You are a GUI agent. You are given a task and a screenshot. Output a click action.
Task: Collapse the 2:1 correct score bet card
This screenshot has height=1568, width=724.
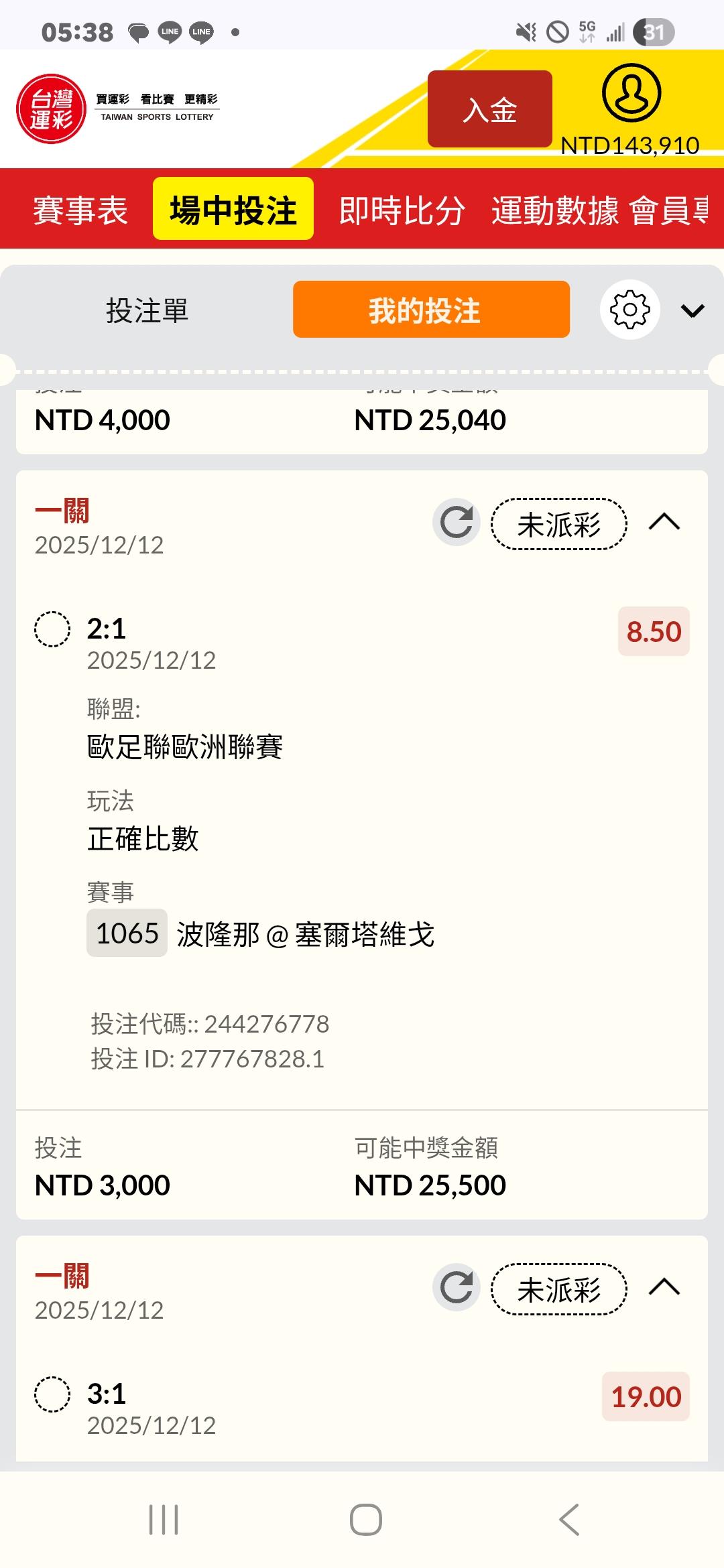click(664, 522)
